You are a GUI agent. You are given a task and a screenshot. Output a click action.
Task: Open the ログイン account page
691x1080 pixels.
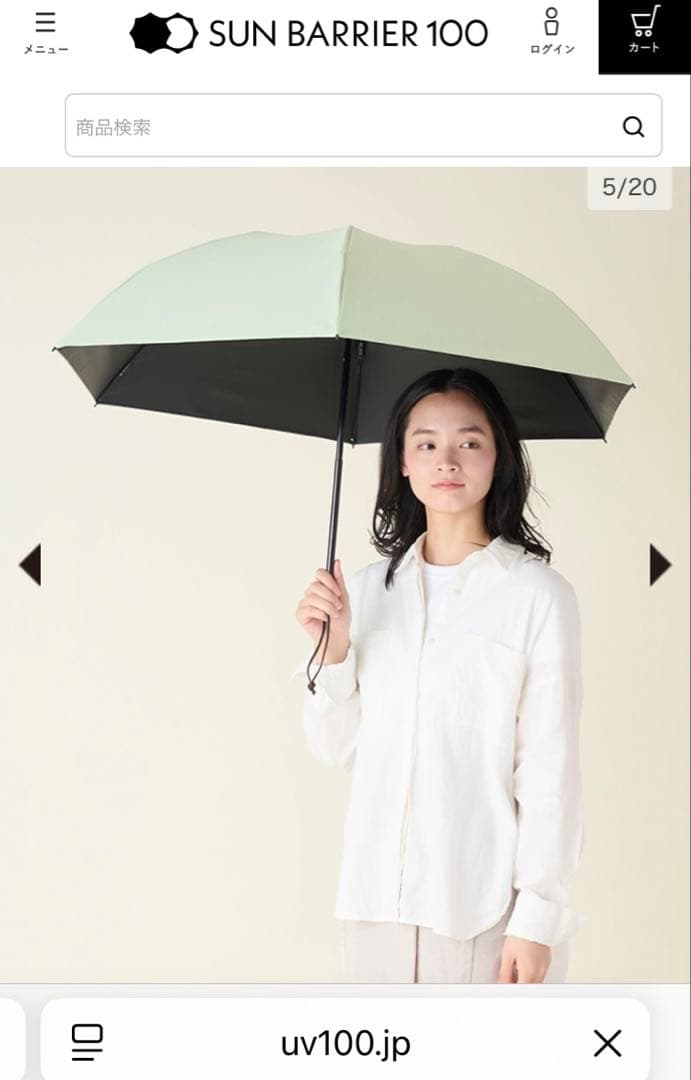[x=552, y=33]
